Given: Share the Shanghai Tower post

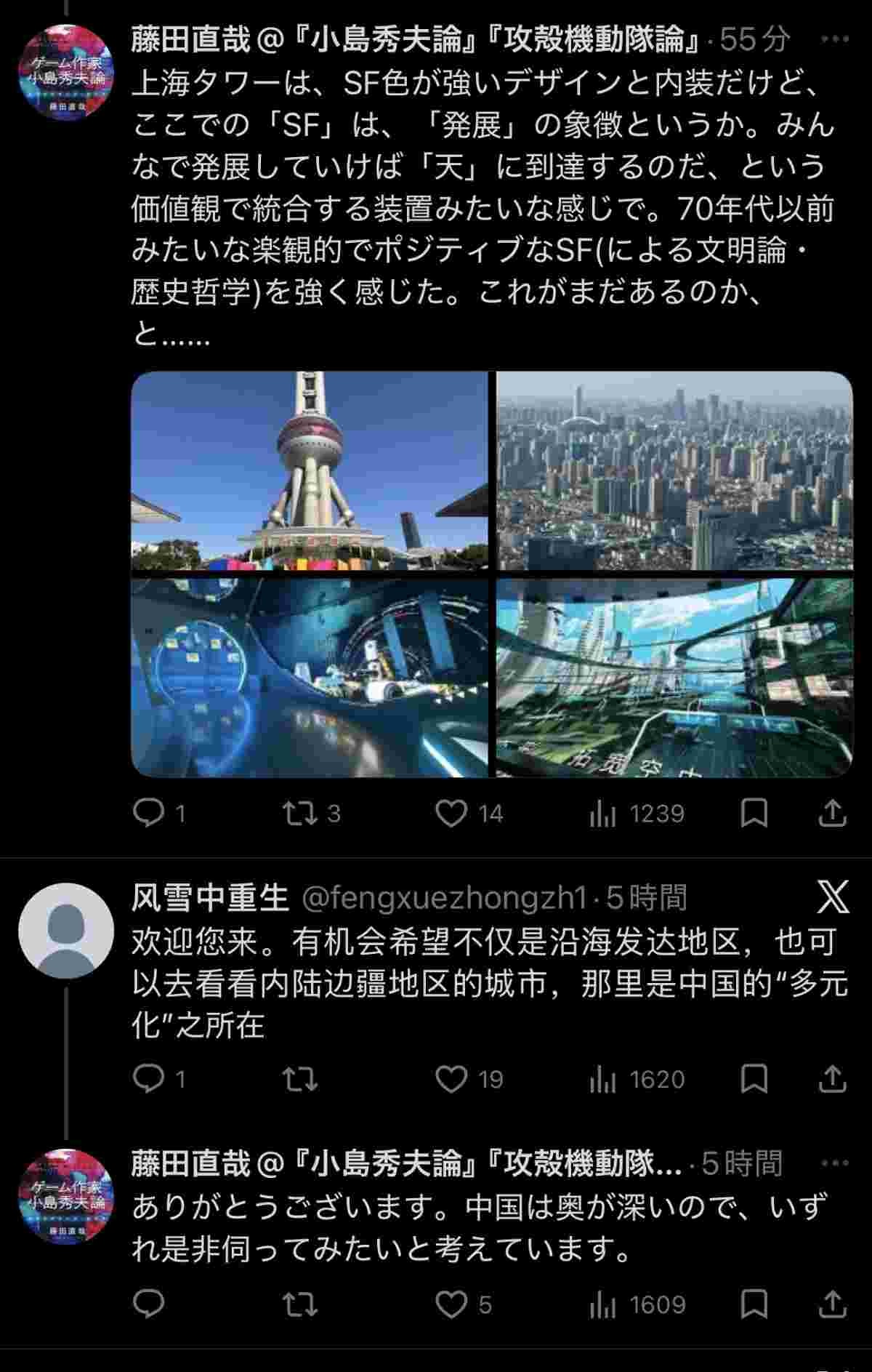Looking at the screenshot, I should pyautogui.click(x=832, y=813).
